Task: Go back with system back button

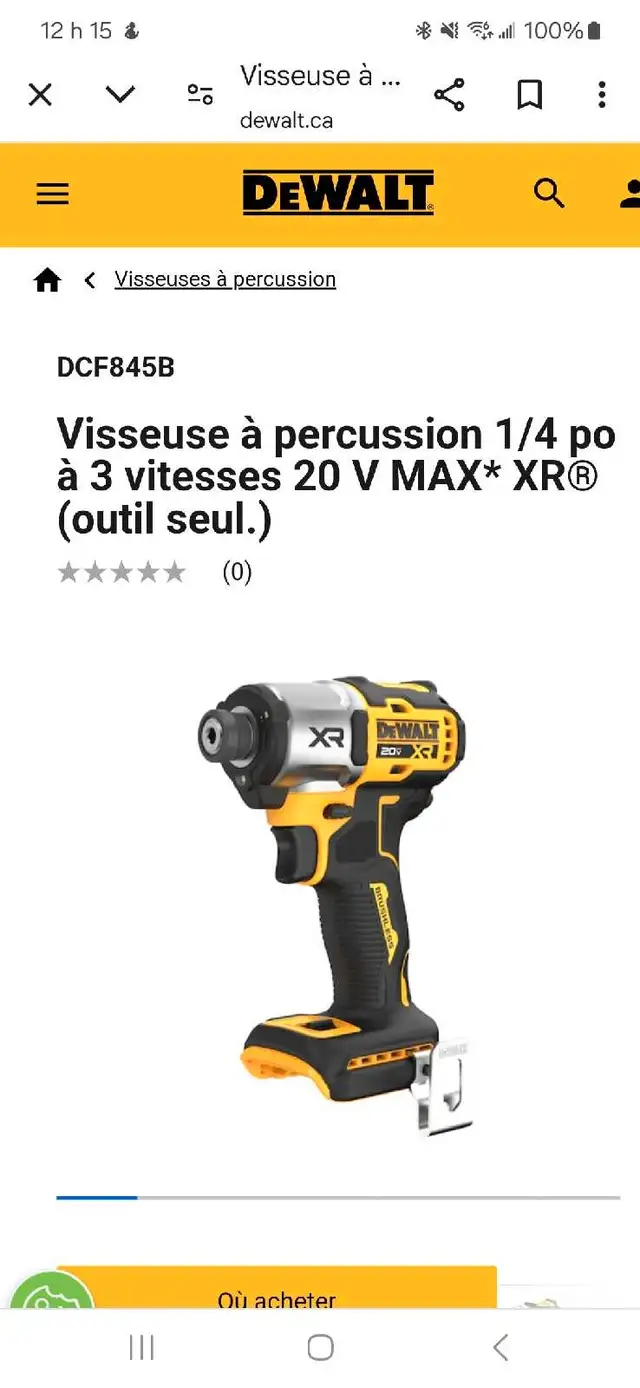Action: click(x=501, y=1347)
